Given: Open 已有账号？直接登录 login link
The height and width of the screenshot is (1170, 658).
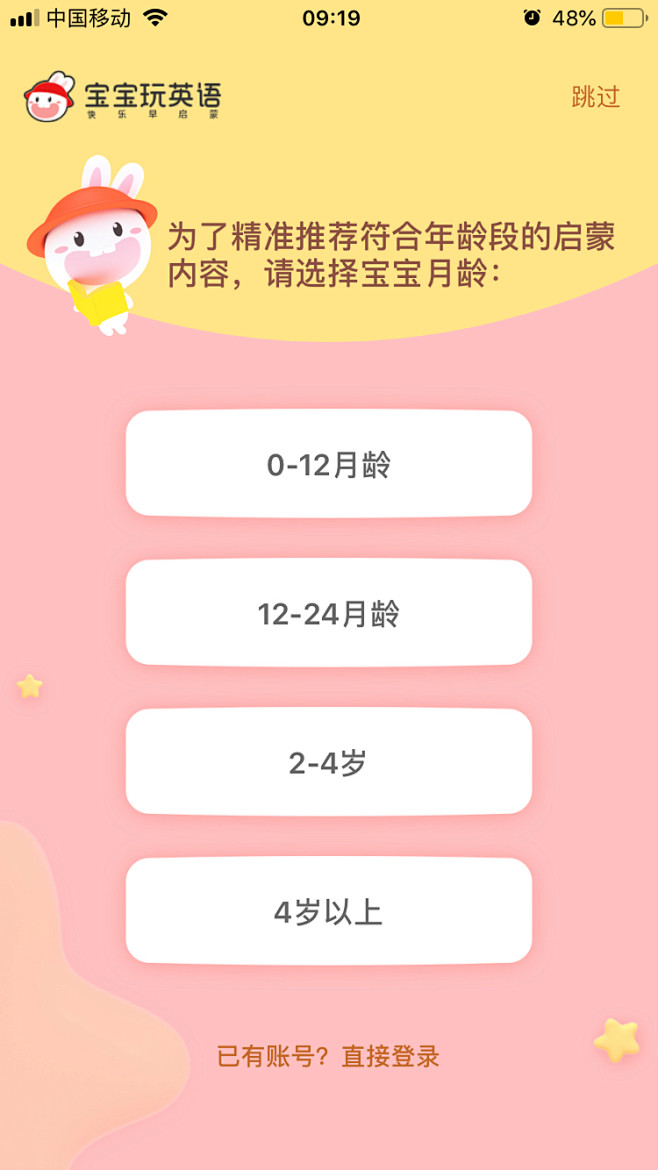Looking at the screenshot, I should click(328, 1056).
